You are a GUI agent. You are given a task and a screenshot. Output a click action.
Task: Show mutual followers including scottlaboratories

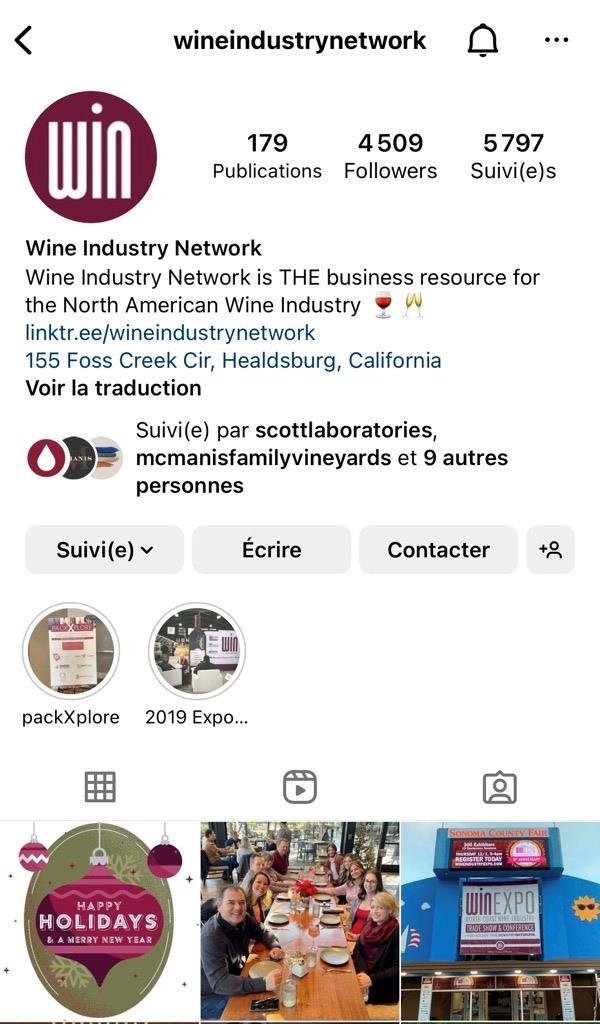point(321,458)
